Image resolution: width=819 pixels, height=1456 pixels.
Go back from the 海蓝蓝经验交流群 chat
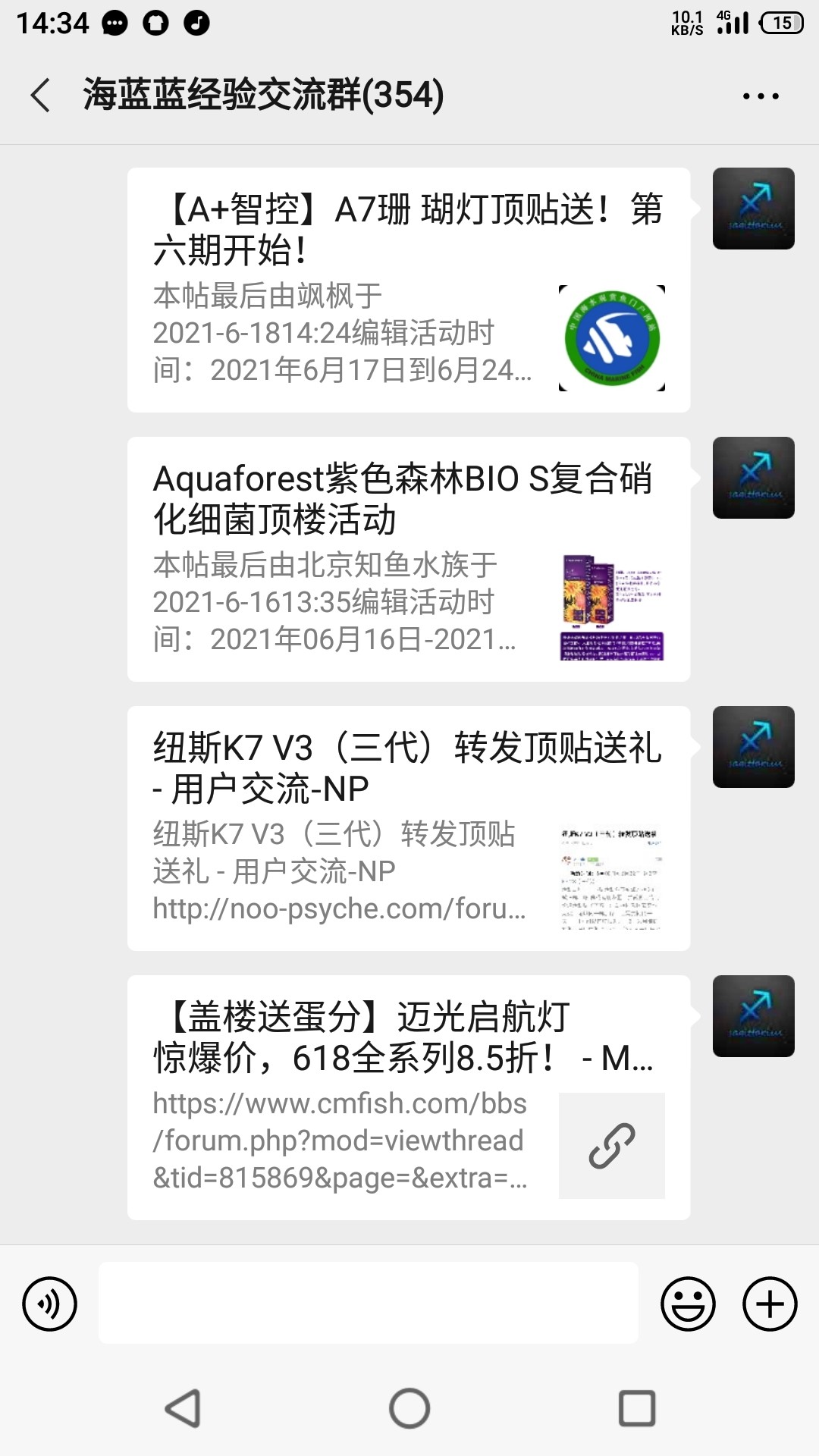coord(41,96)
